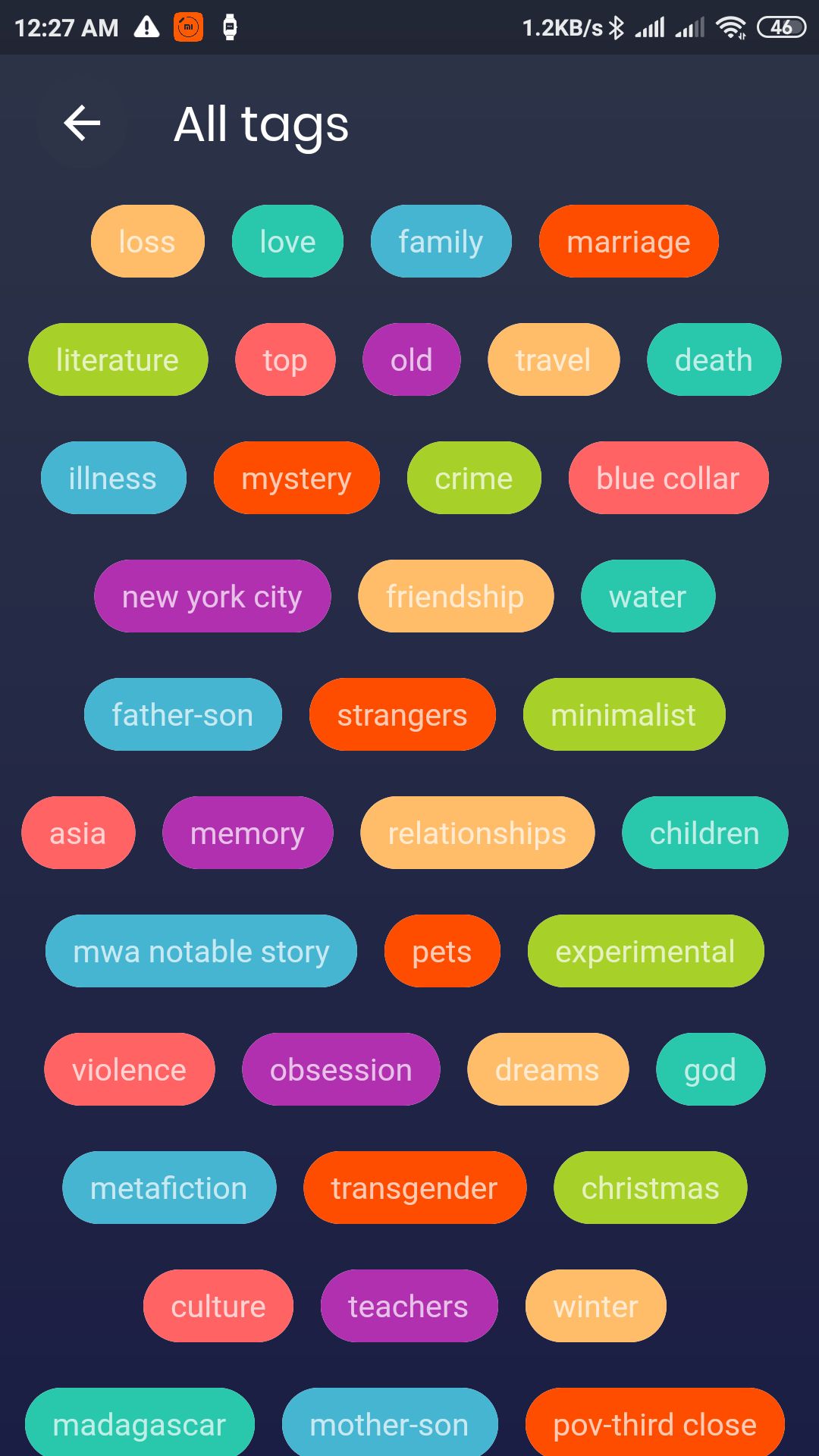Select the father-son tag
Screen dimensions: 819x1456
pyautogui.click(x=182, y=715)
